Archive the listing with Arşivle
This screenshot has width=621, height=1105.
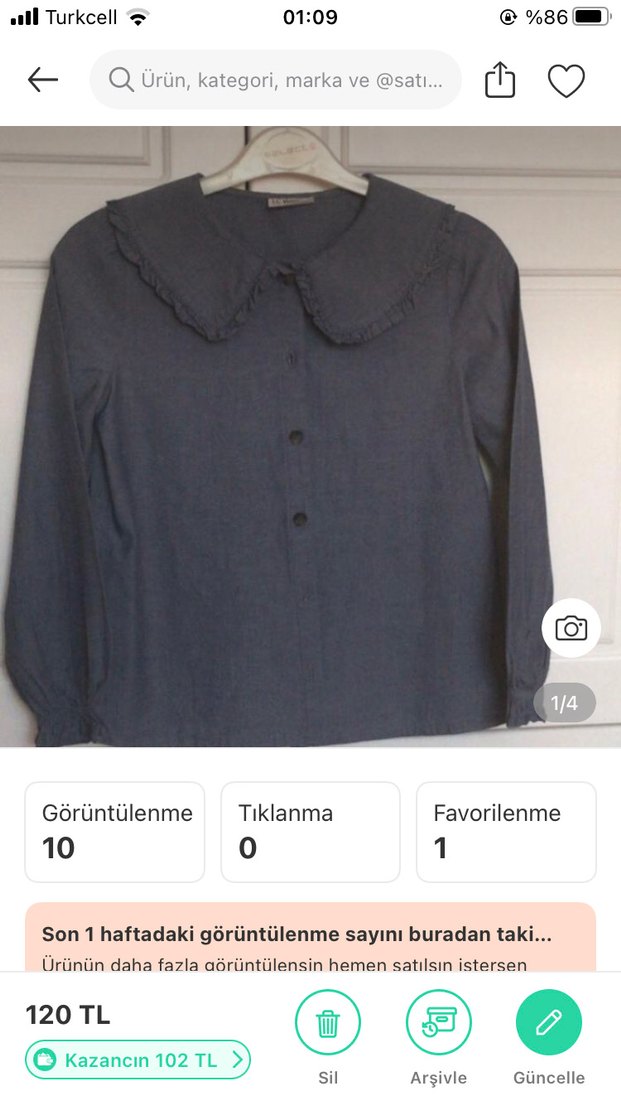coord(438,1023)
